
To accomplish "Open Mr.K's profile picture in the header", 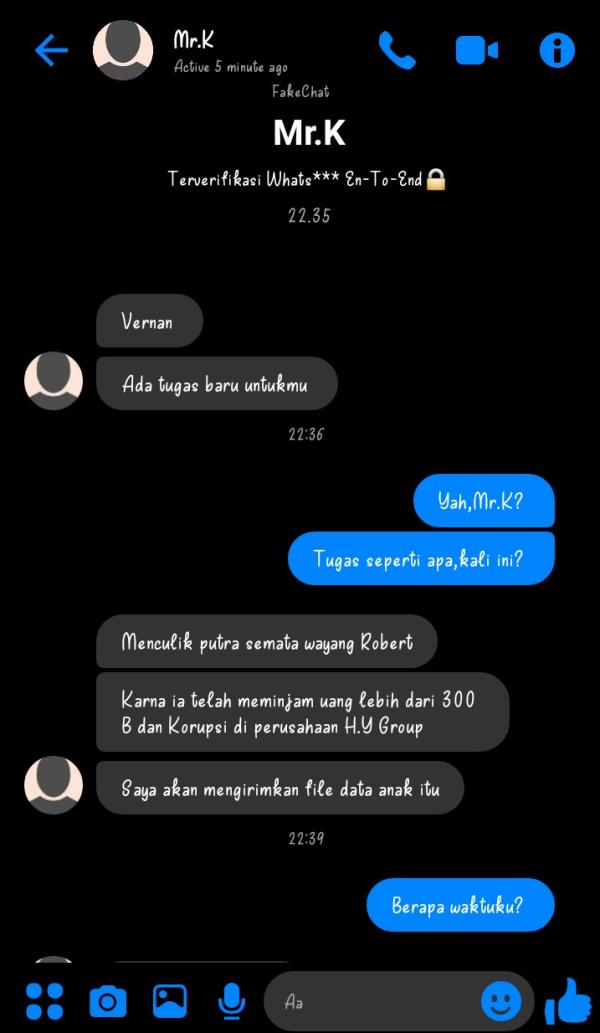I will (x=123, y=50).
